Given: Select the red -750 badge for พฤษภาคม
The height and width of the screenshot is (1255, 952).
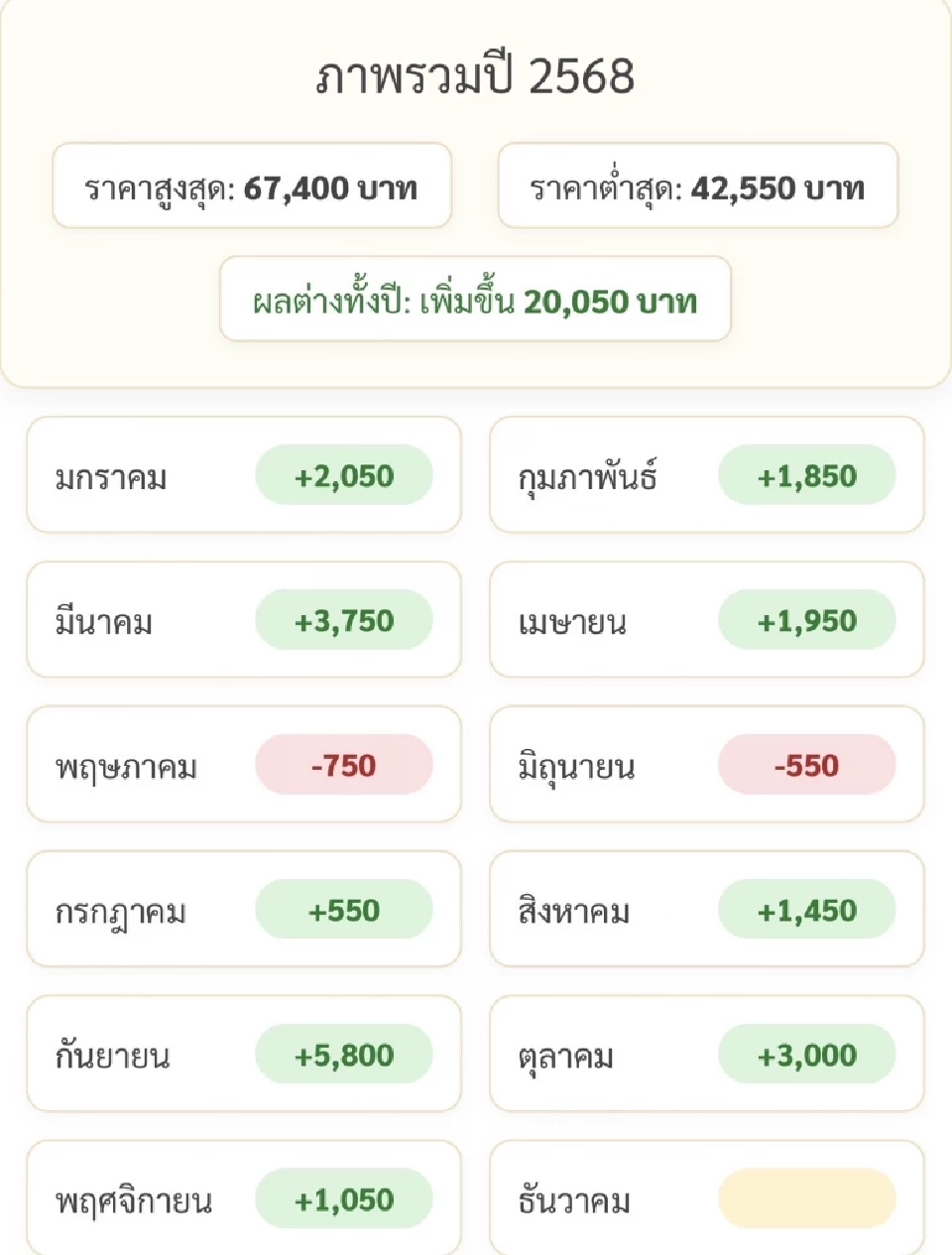Looking at the screenshot, I should click(345, 765).
